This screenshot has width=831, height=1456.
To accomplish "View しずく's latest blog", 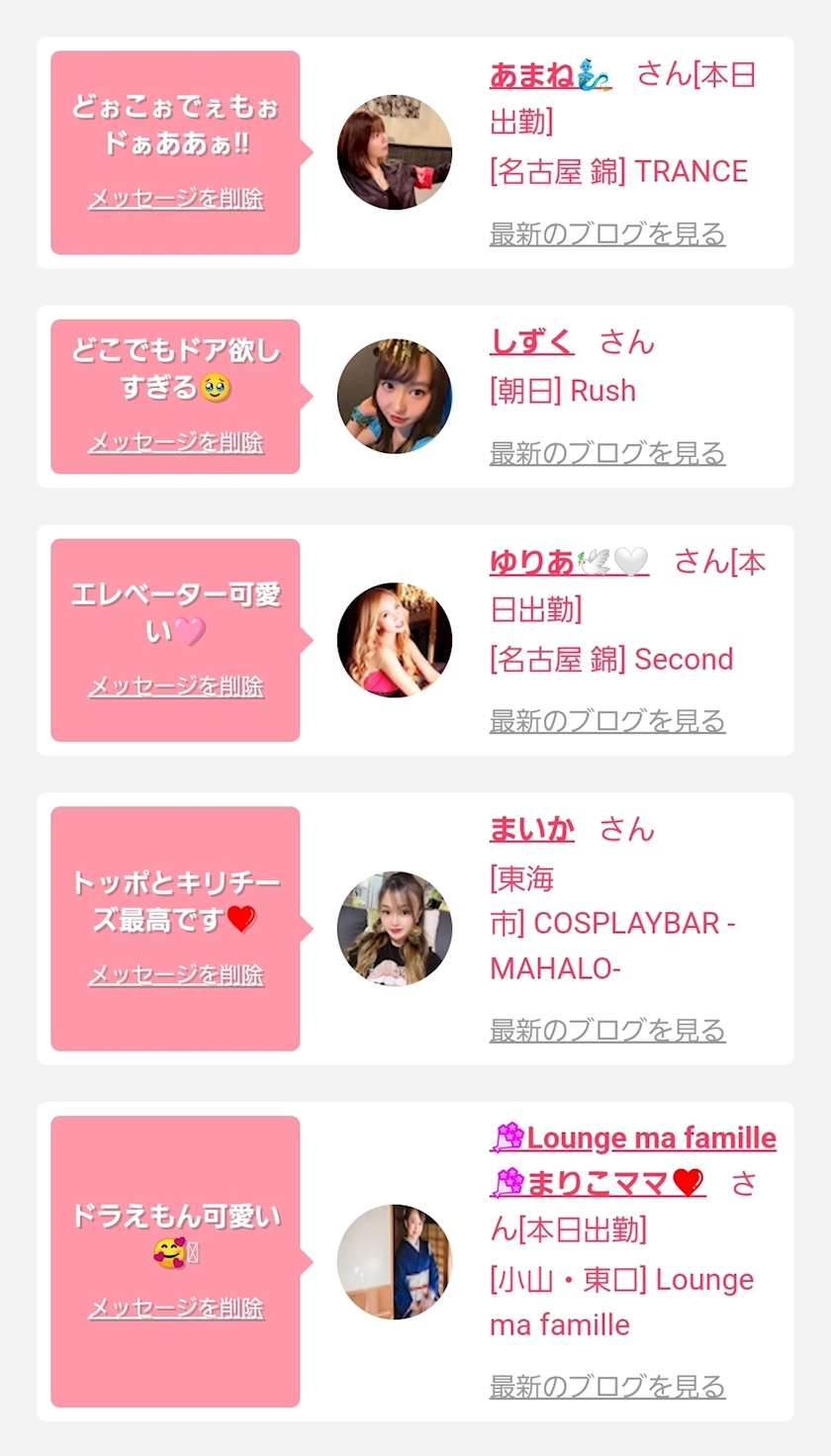I will click(x=607, y=453).
